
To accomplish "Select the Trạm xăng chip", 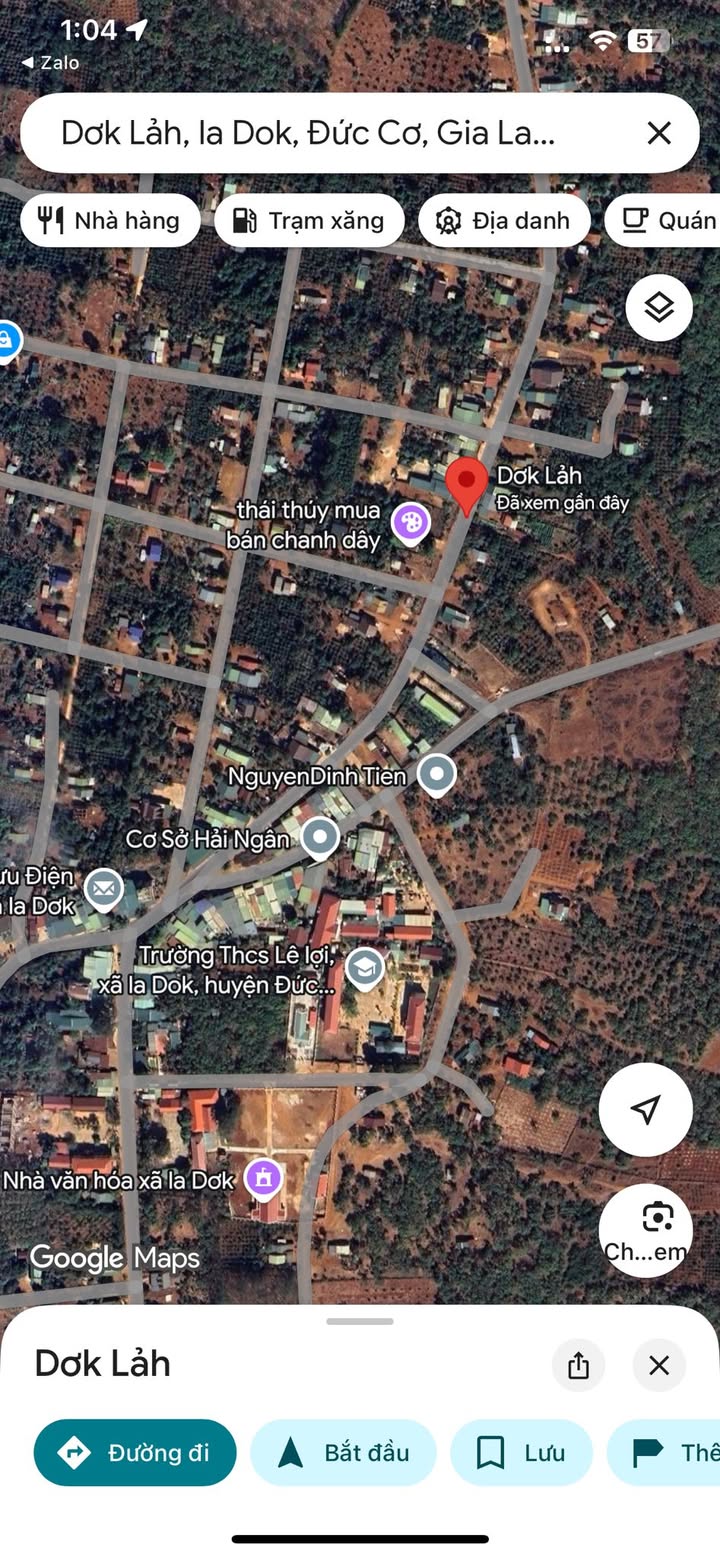I will 310,220.
